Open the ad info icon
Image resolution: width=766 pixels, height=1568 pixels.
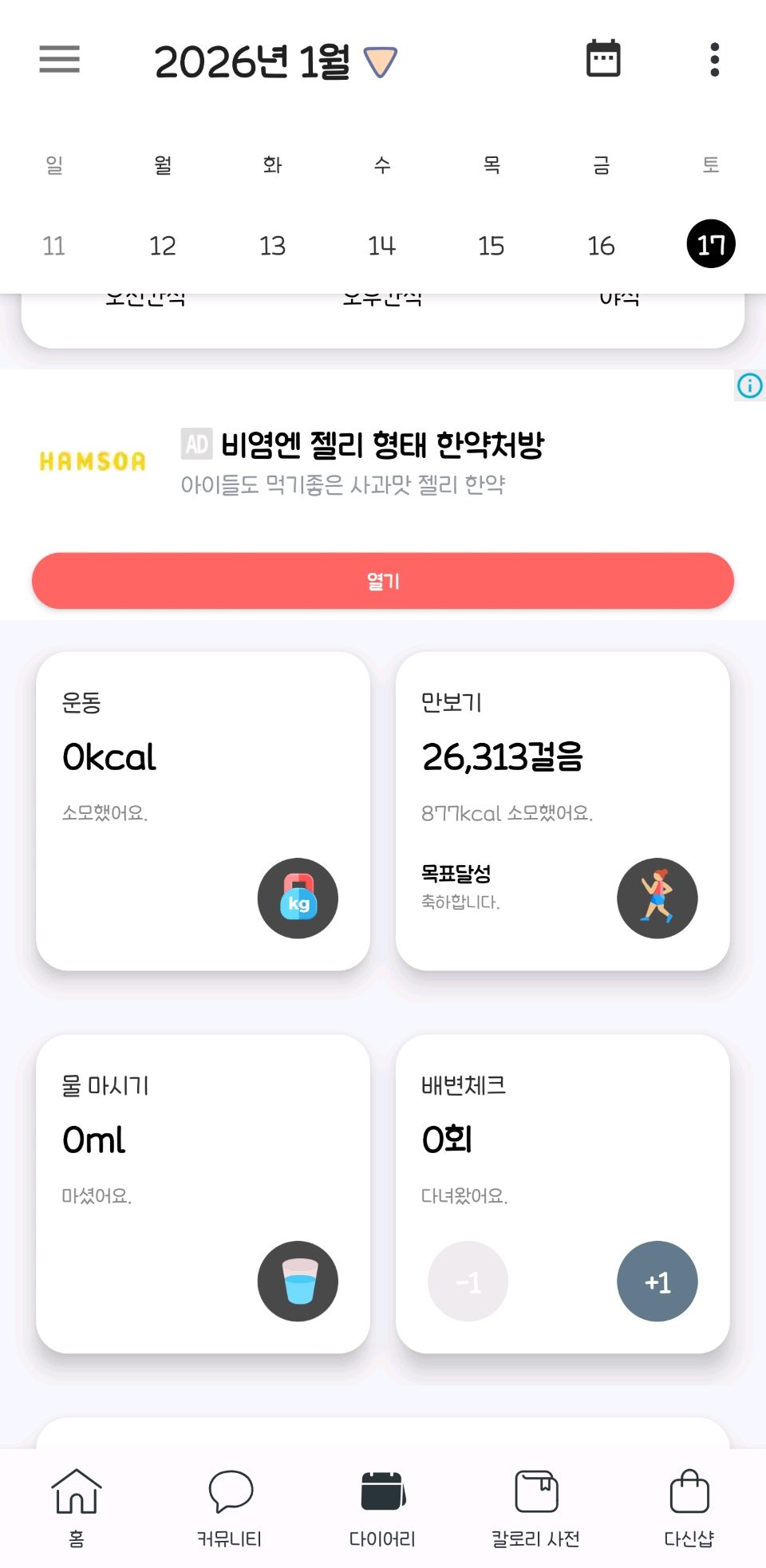749,386
